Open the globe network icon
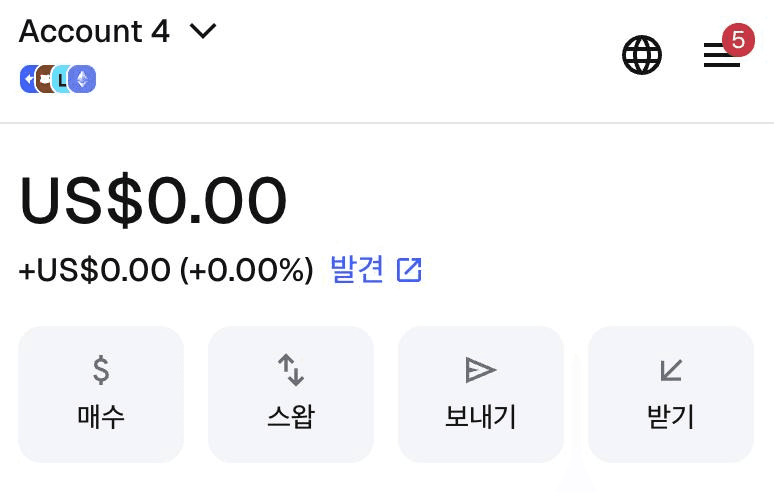Screen dimensions: 774x492 point(642,55)
